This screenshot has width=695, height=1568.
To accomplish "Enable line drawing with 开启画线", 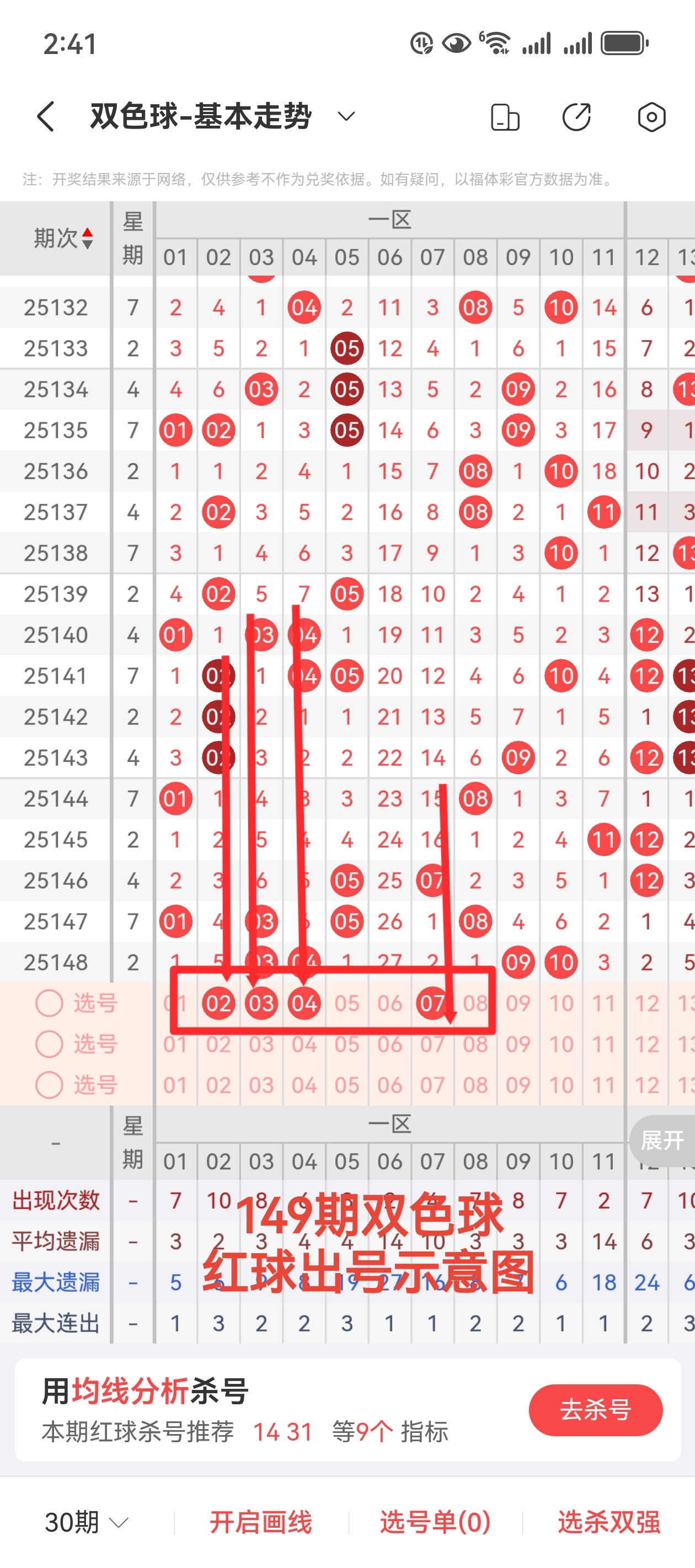I will tap(261, 1522).
